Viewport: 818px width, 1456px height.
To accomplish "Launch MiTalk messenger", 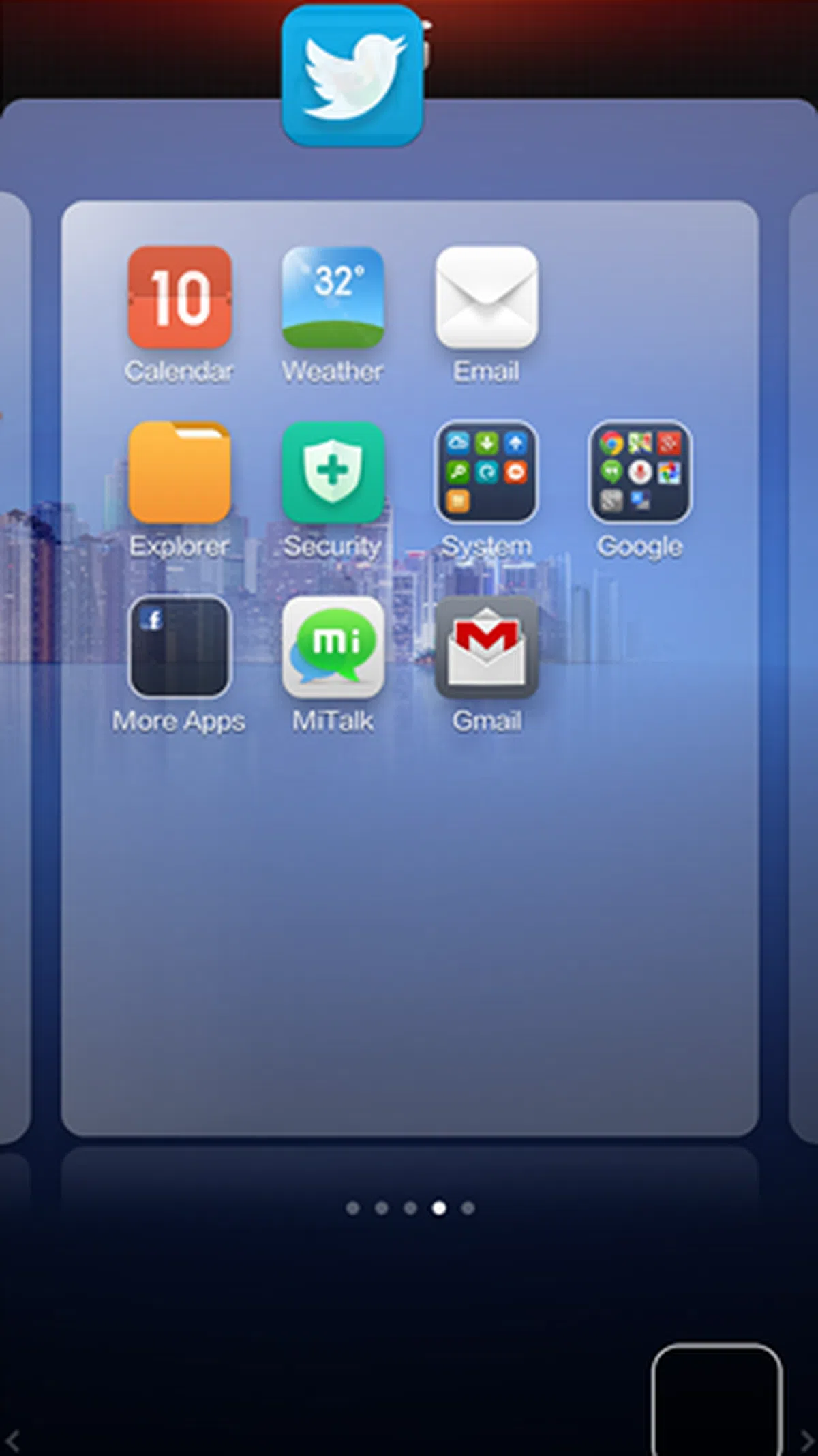I will point(333,648).
